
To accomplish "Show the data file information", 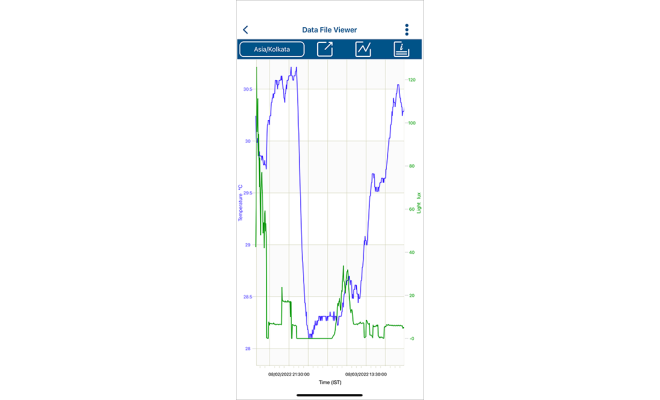I will (x=401, y=49).
